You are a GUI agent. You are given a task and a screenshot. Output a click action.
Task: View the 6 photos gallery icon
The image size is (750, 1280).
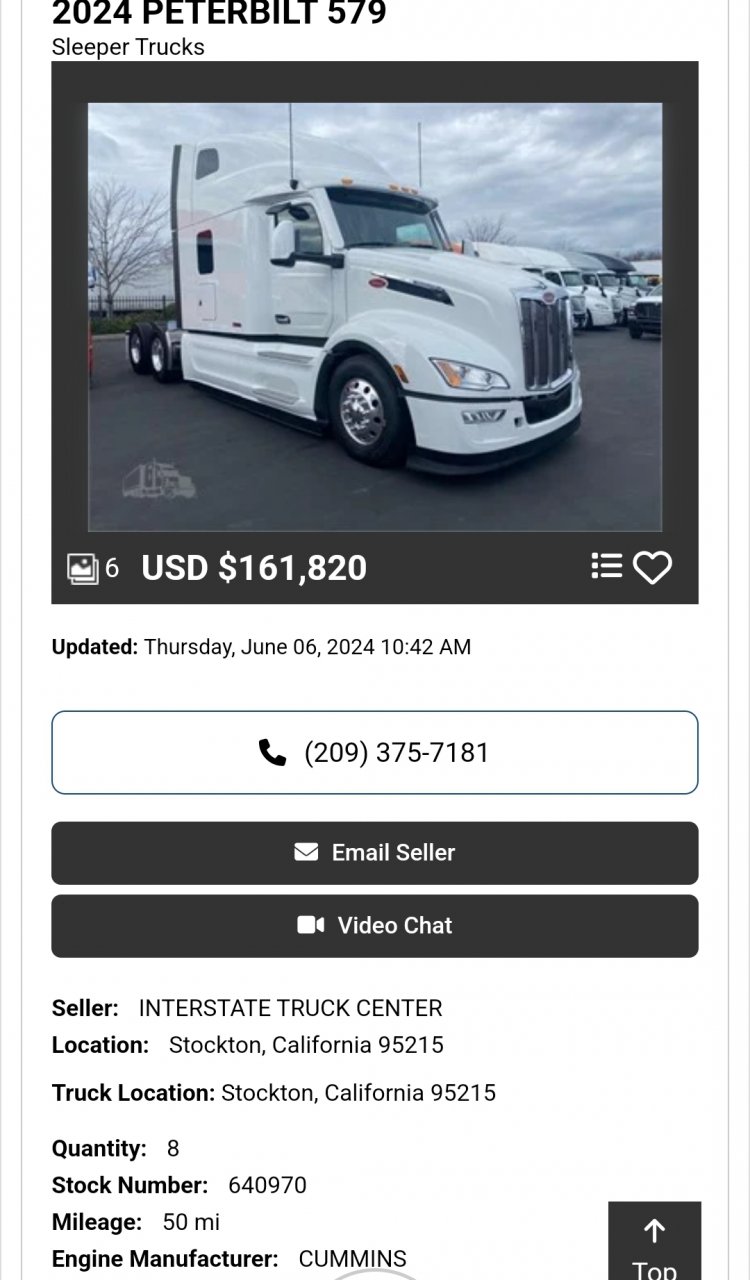click(83, 568)
